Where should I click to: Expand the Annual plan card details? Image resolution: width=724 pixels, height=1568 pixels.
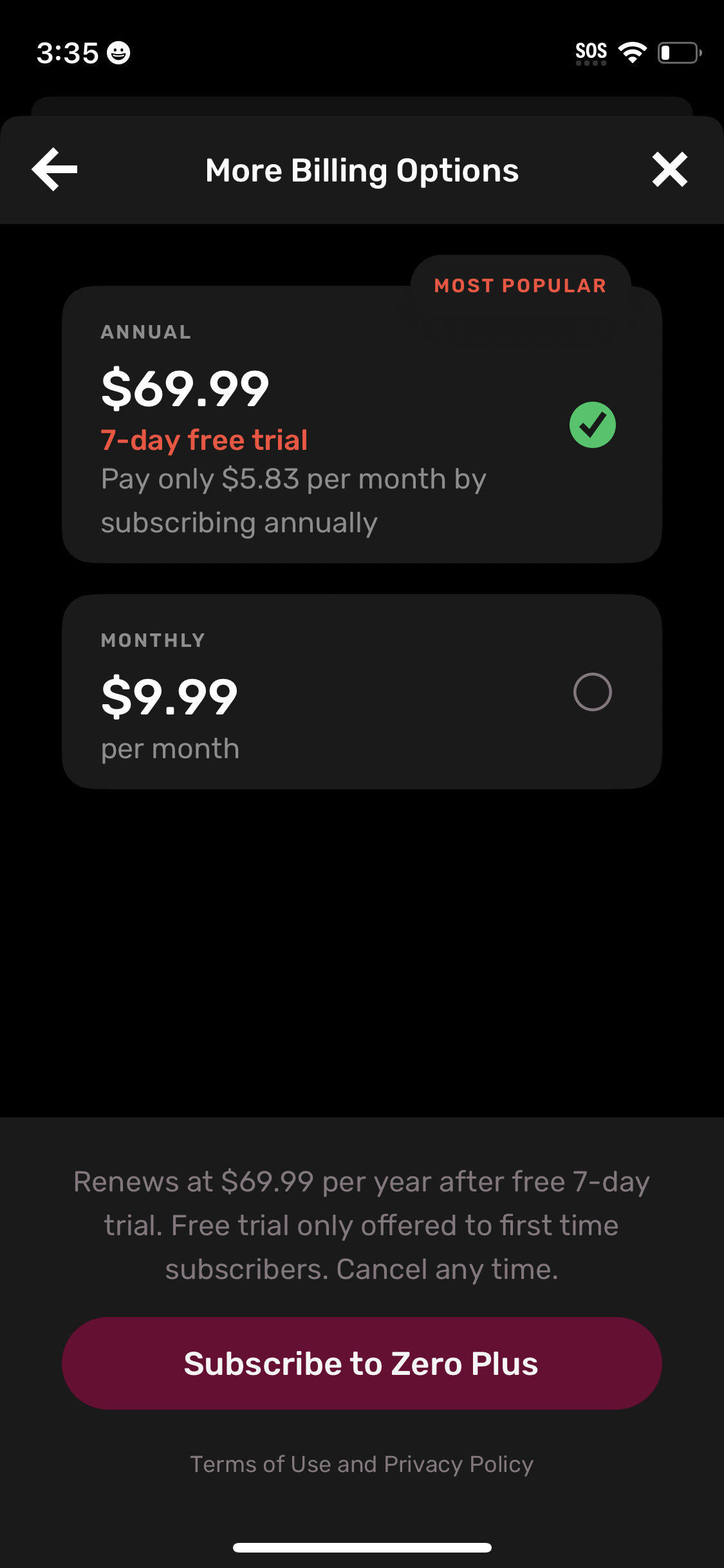pos(362,425)
